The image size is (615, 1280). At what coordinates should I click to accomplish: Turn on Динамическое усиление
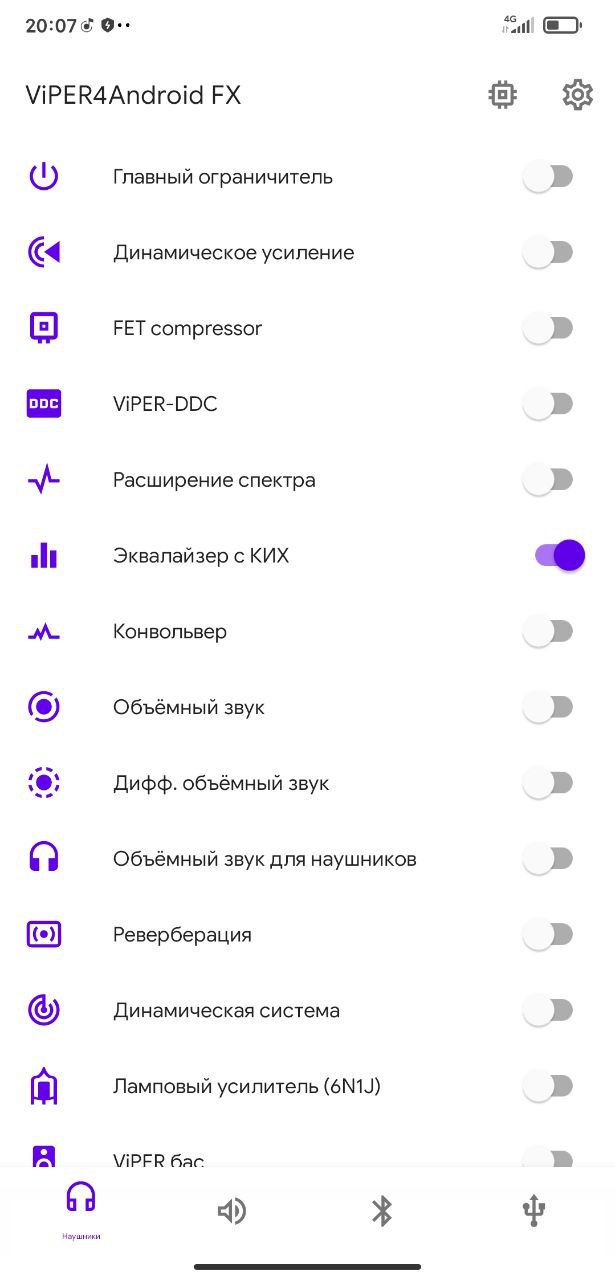coord(548,253)
